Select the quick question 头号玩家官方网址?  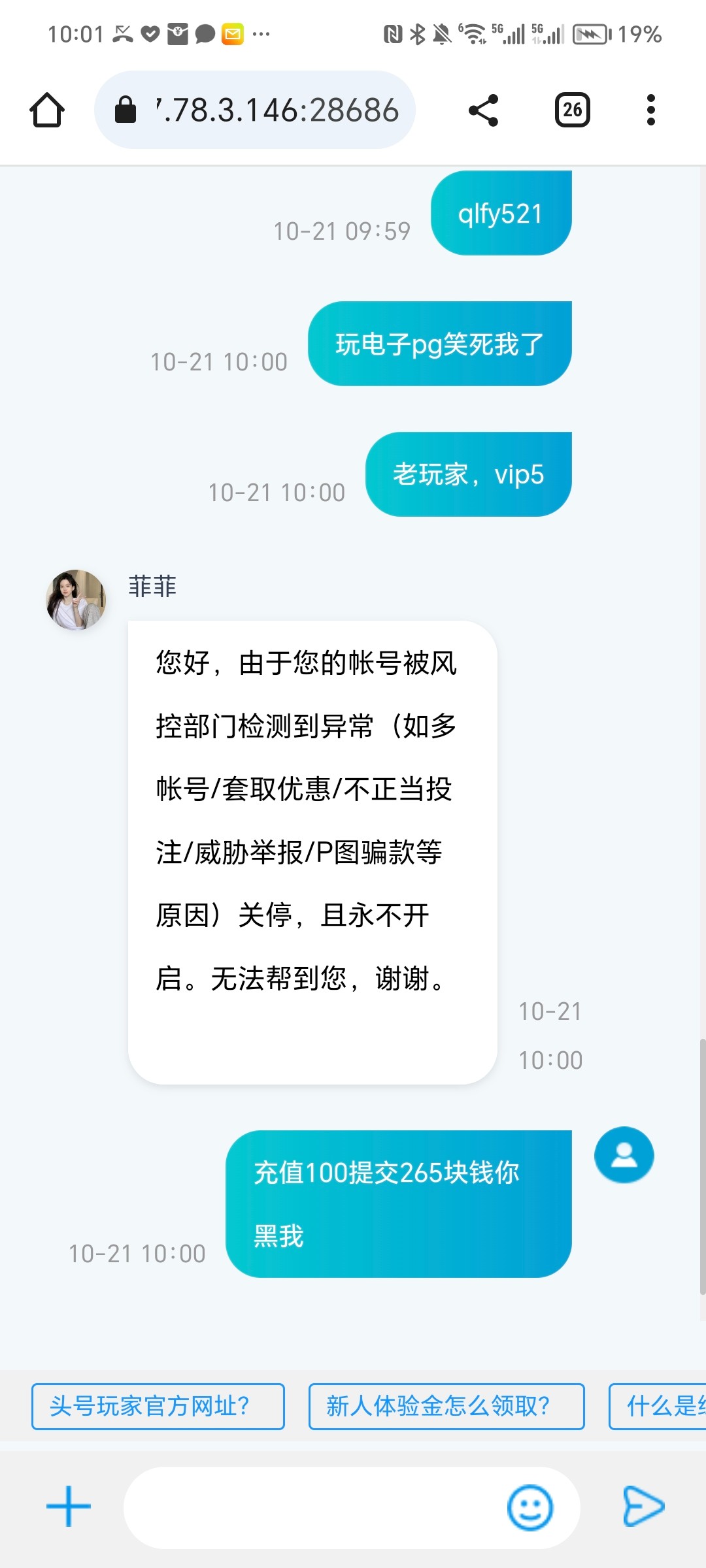[x=158, y=1406]
